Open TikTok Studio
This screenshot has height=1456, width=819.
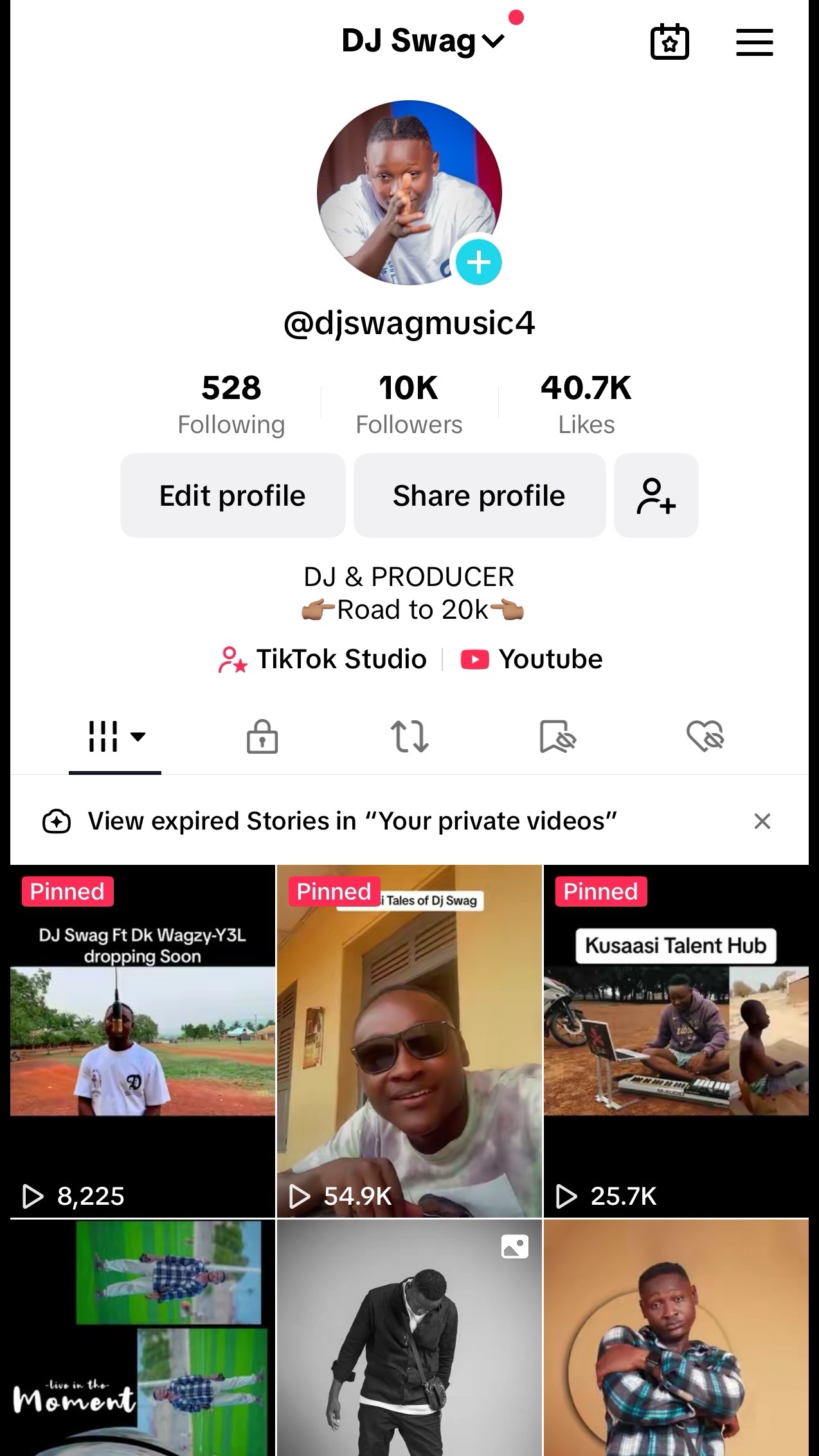click(x=323, y=659)
